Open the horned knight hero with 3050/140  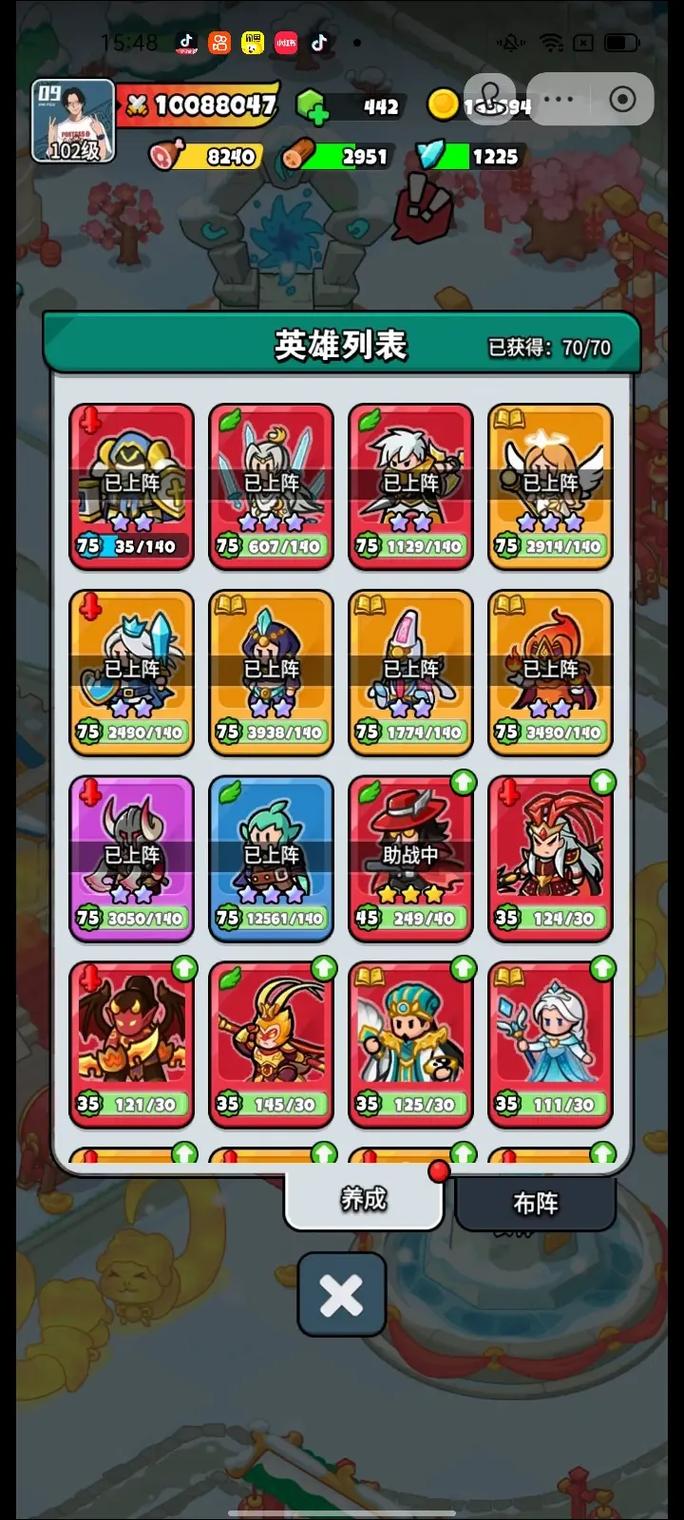click(131, 858)
